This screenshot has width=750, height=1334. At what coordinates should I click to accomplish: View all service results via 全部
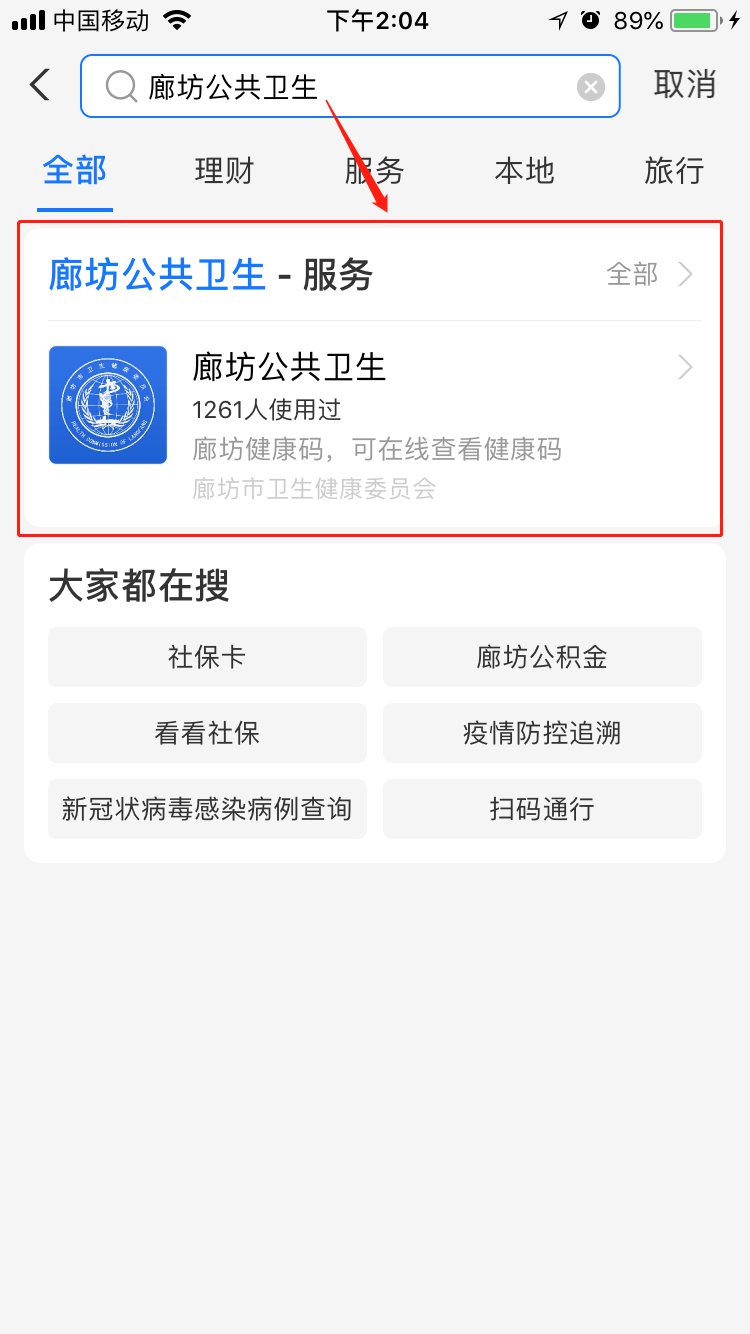pyautogui.click(x=650, y=274)
